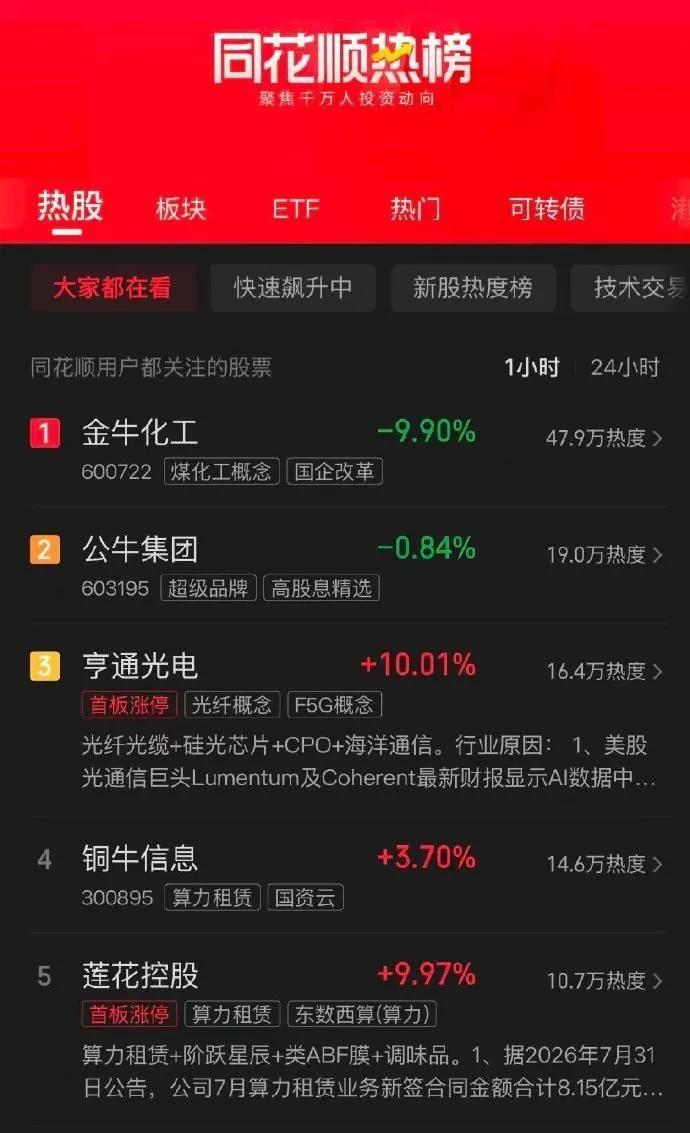
Task: Select the 热门 tab
Action: tap(415, 209)
